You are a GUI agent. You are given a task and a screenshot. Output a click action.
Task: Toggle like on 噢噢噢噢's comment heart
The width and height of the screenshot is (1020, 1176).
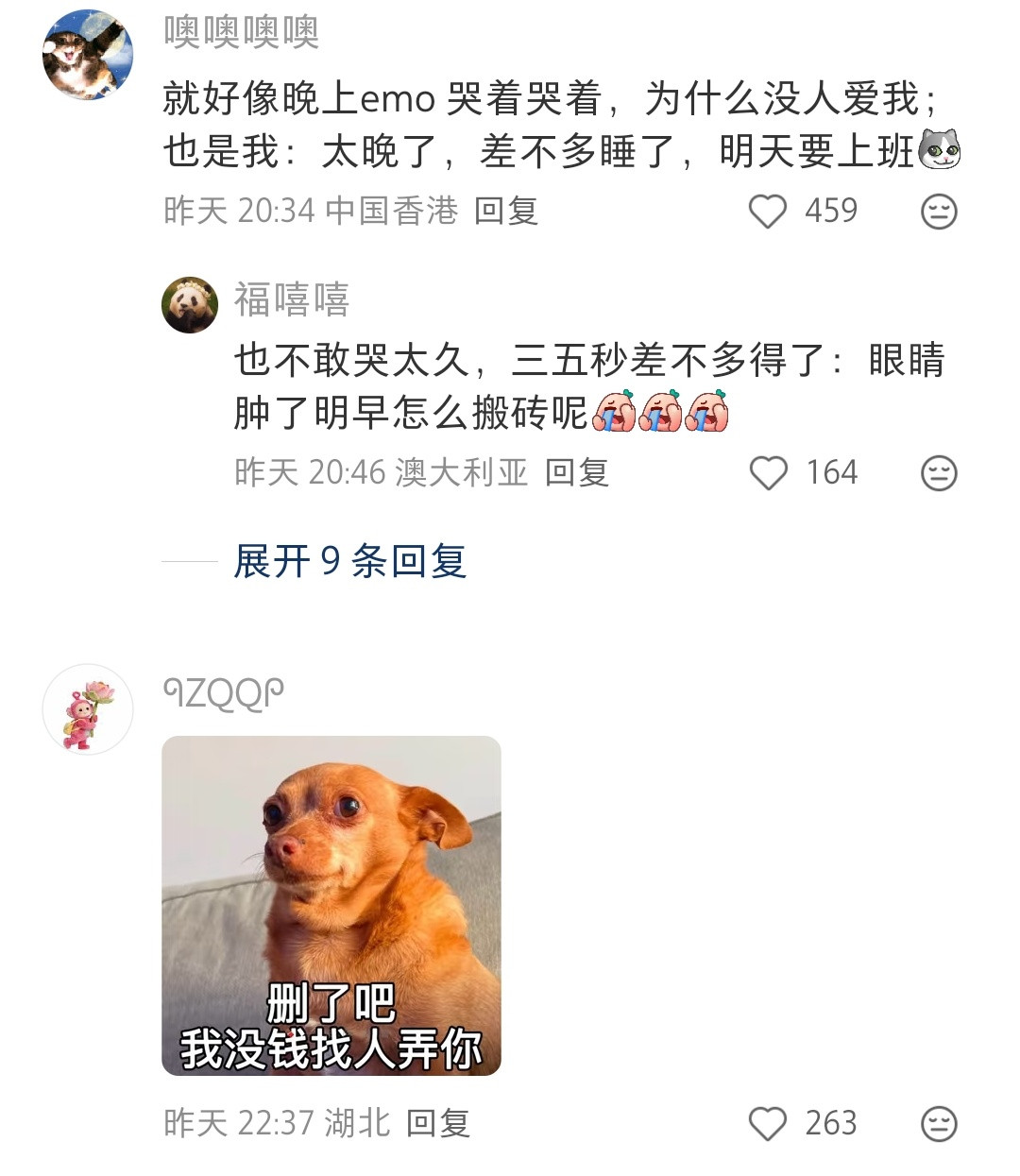tap(769, 213)
